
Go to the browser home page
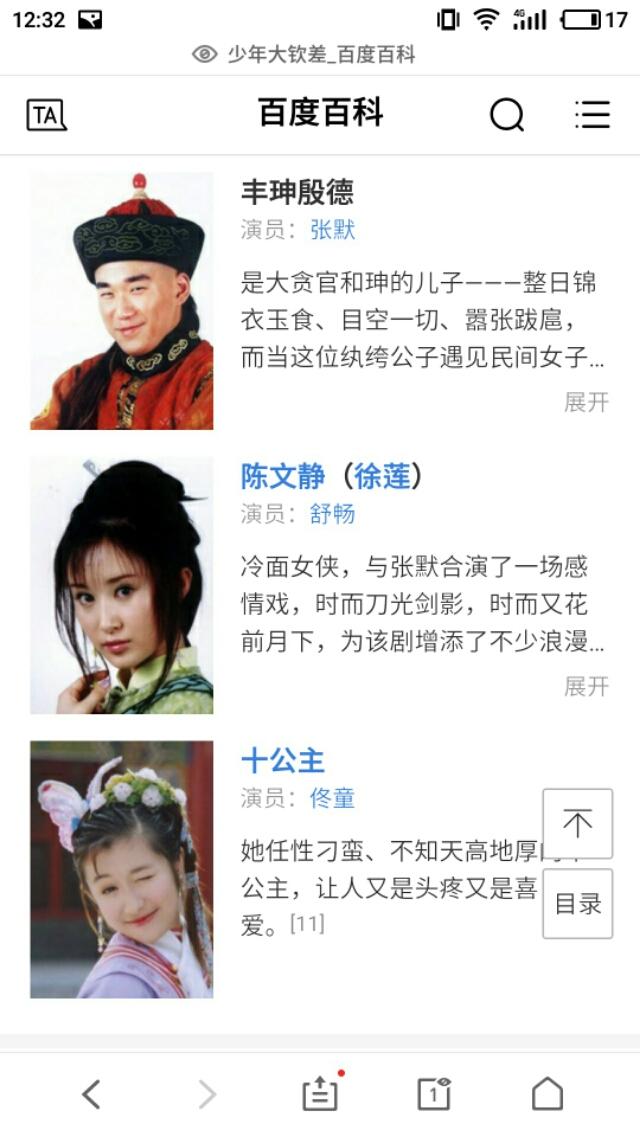coord(547,1094)
